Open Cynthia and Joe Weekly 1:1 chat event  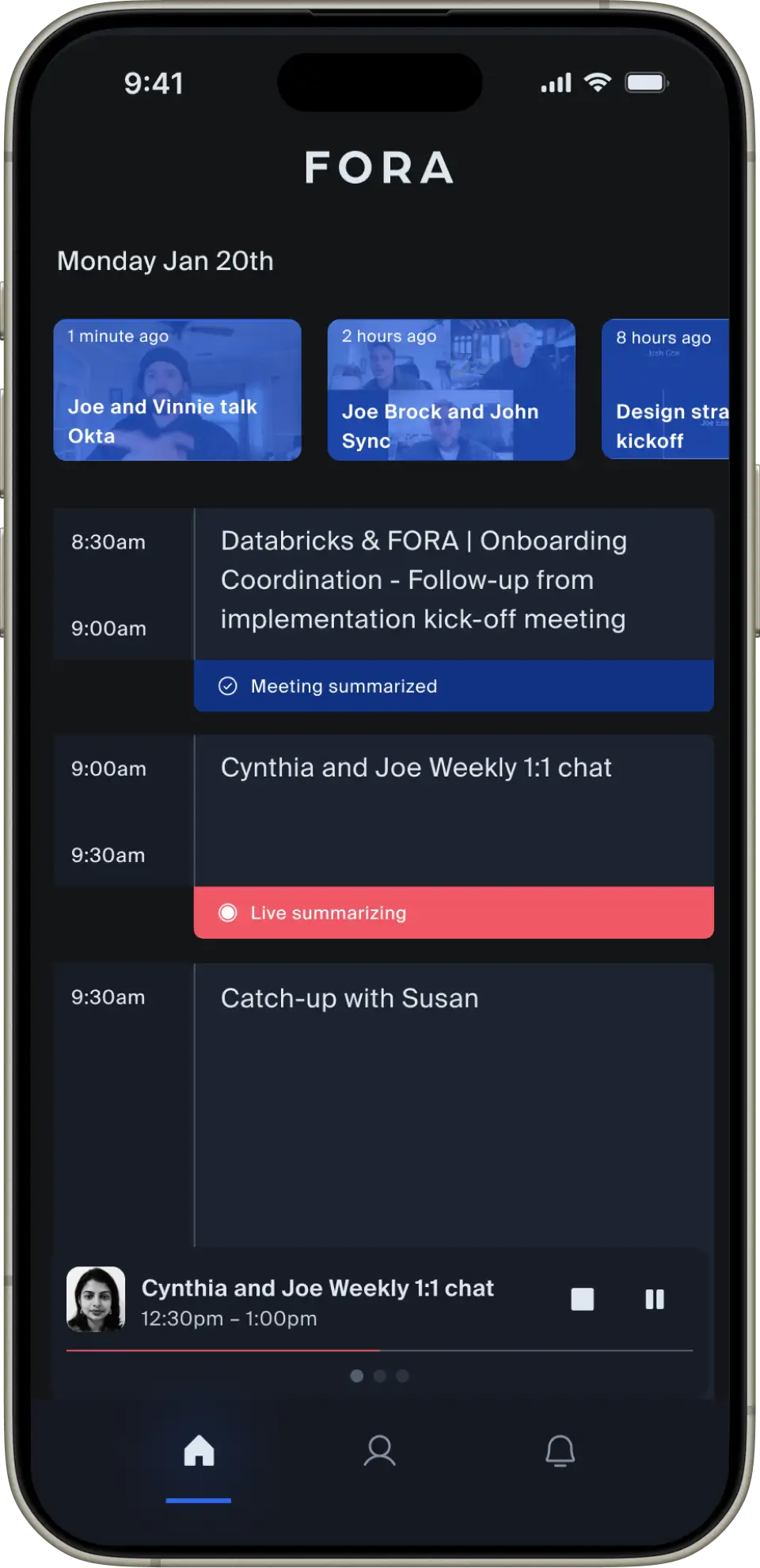coord(454,811)
